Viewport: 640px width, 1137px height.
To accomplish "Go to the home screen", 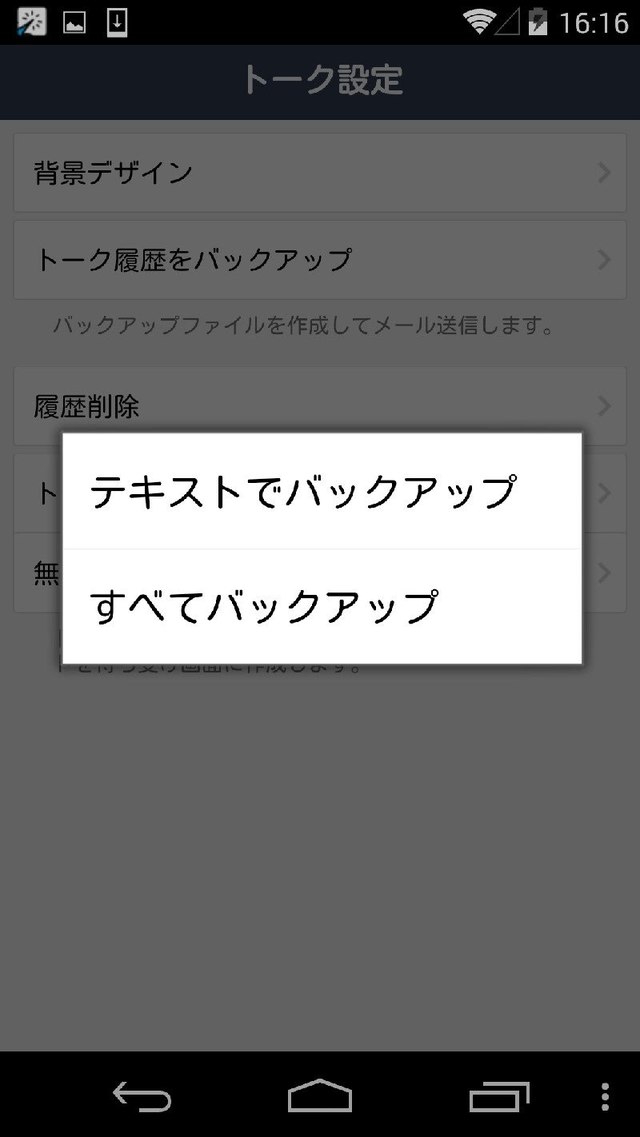I will [320, 1096].
